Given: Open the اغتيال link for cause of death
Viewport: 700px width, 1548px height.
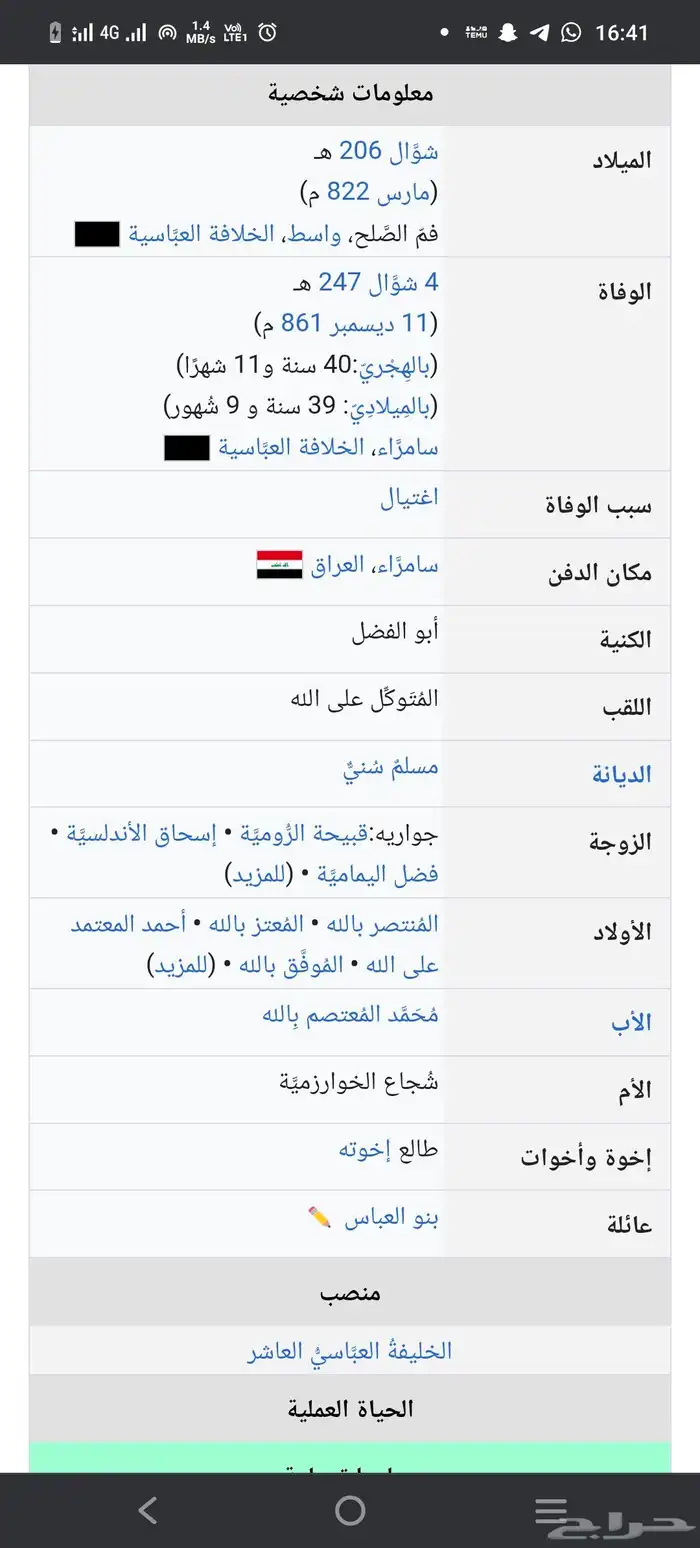Looking at the screenshot, I should pyautogui.click(x=409, y=498).
